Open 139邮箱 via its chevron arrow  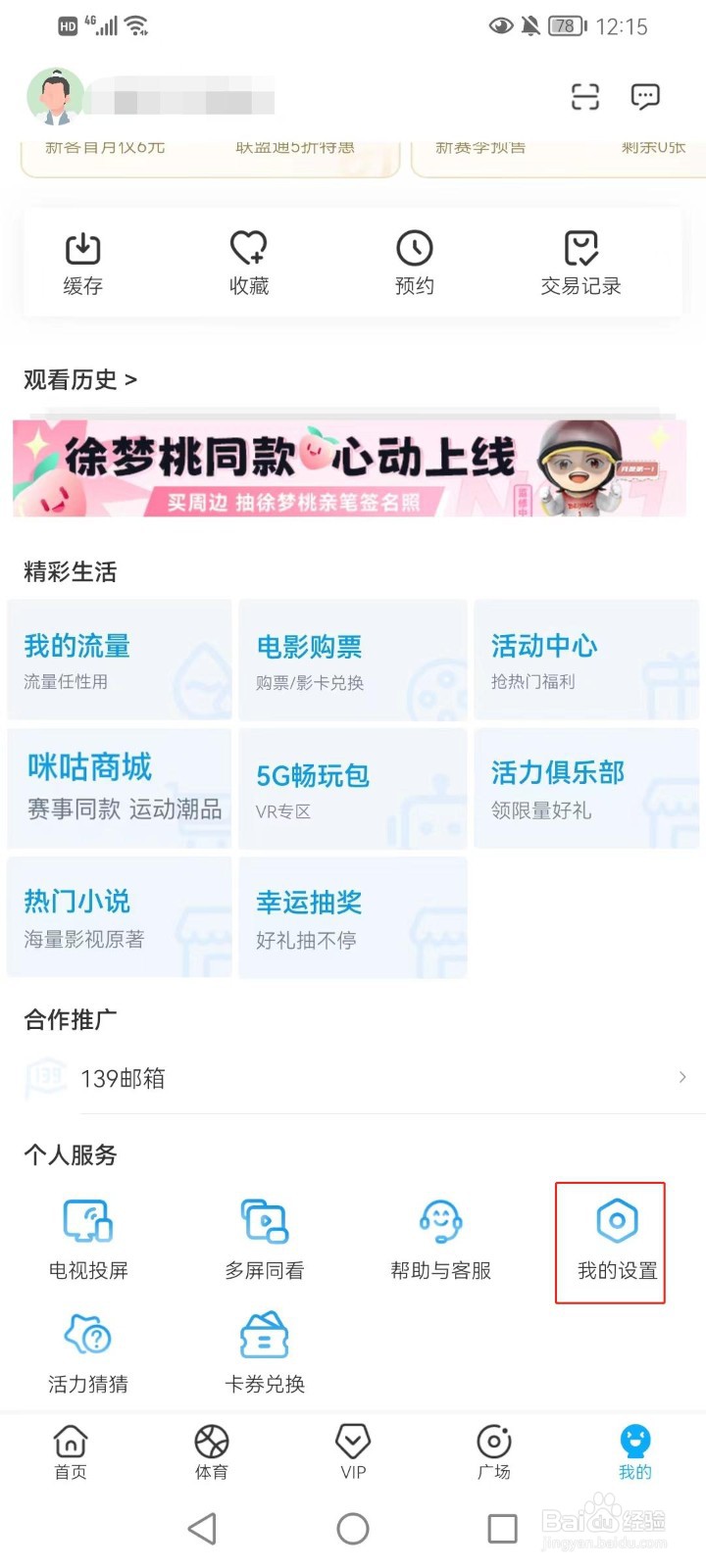(x=681, y=1077)
